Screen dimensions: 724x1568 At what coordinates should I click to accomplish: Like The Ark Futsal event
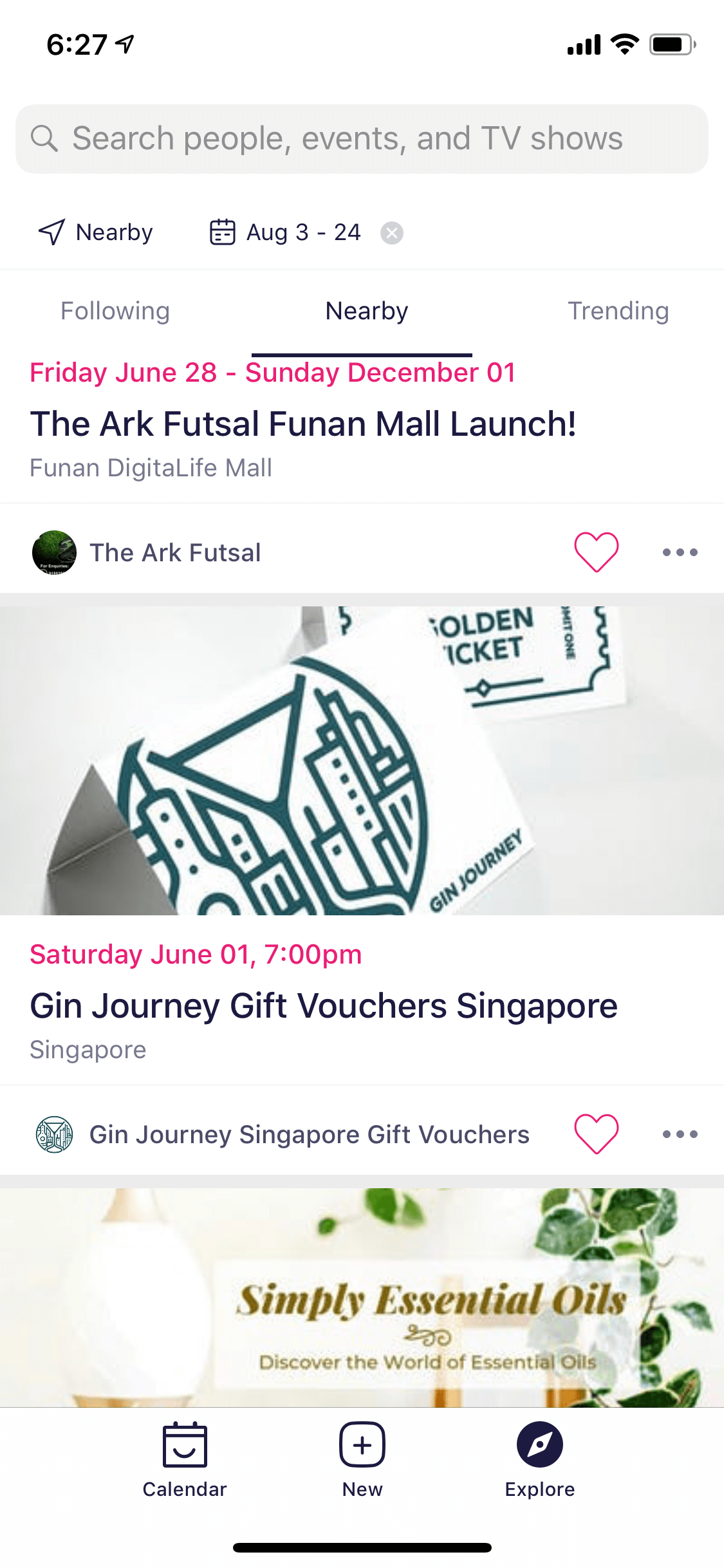(597, 552)
